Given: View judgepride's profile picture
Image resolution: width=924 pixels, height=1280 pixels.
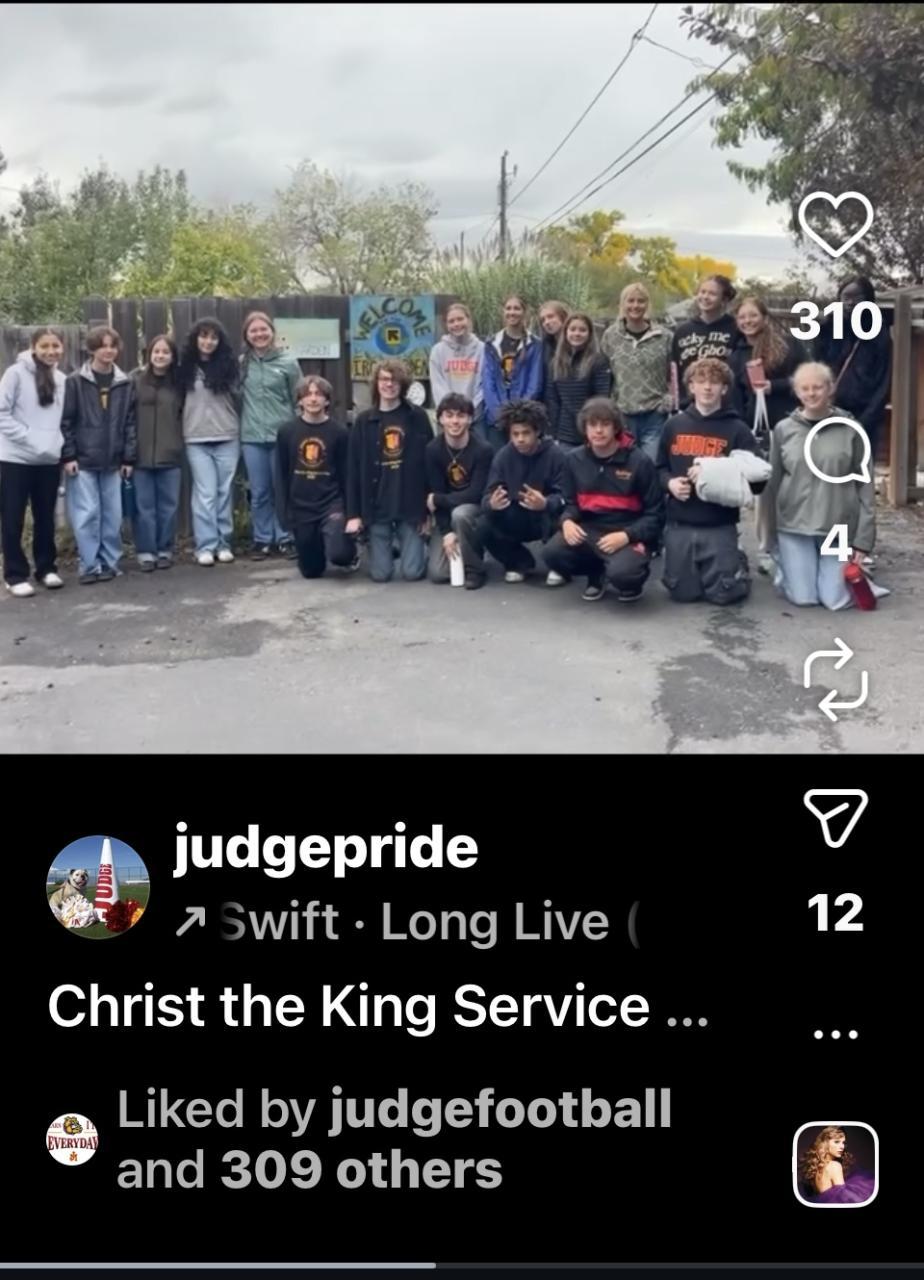Looking at the screenshot, I should (98, 887).
